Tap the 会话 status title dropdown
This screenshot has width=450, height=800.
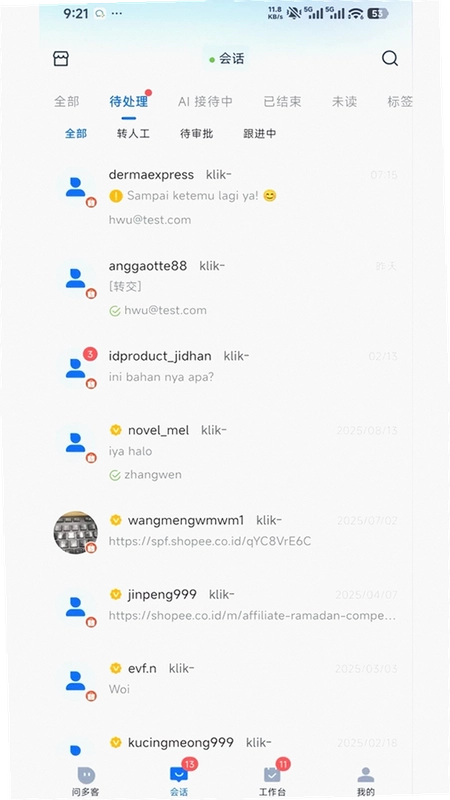tap(227, 59)
